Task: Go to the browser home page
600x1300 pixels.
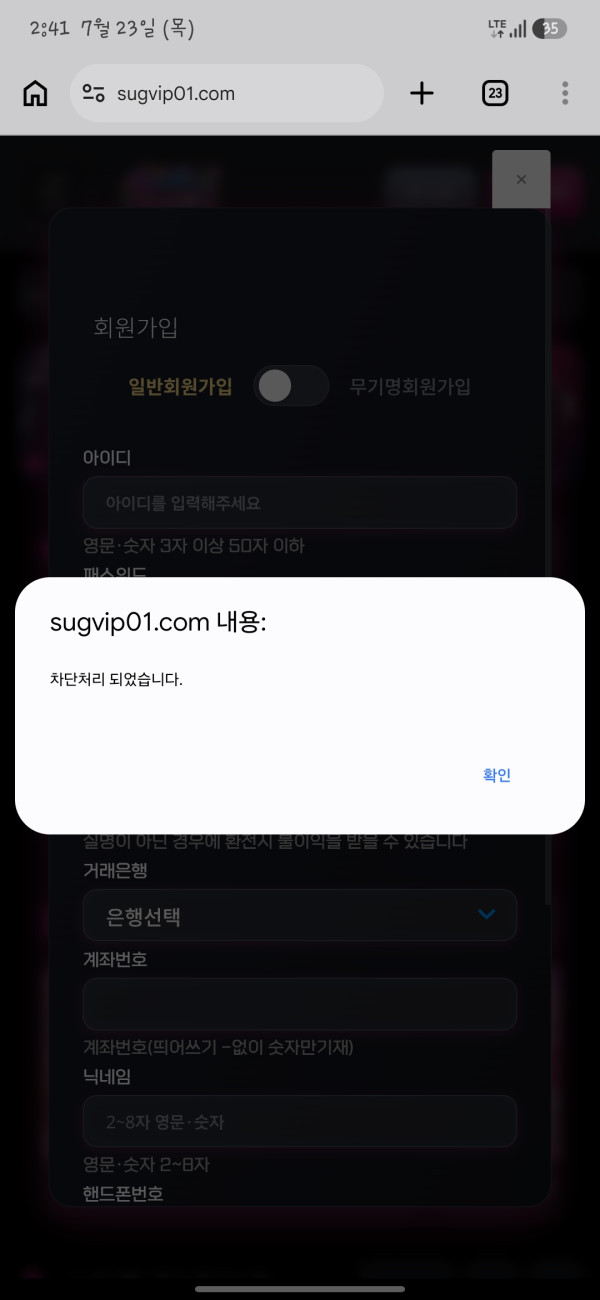Action: 35,94
